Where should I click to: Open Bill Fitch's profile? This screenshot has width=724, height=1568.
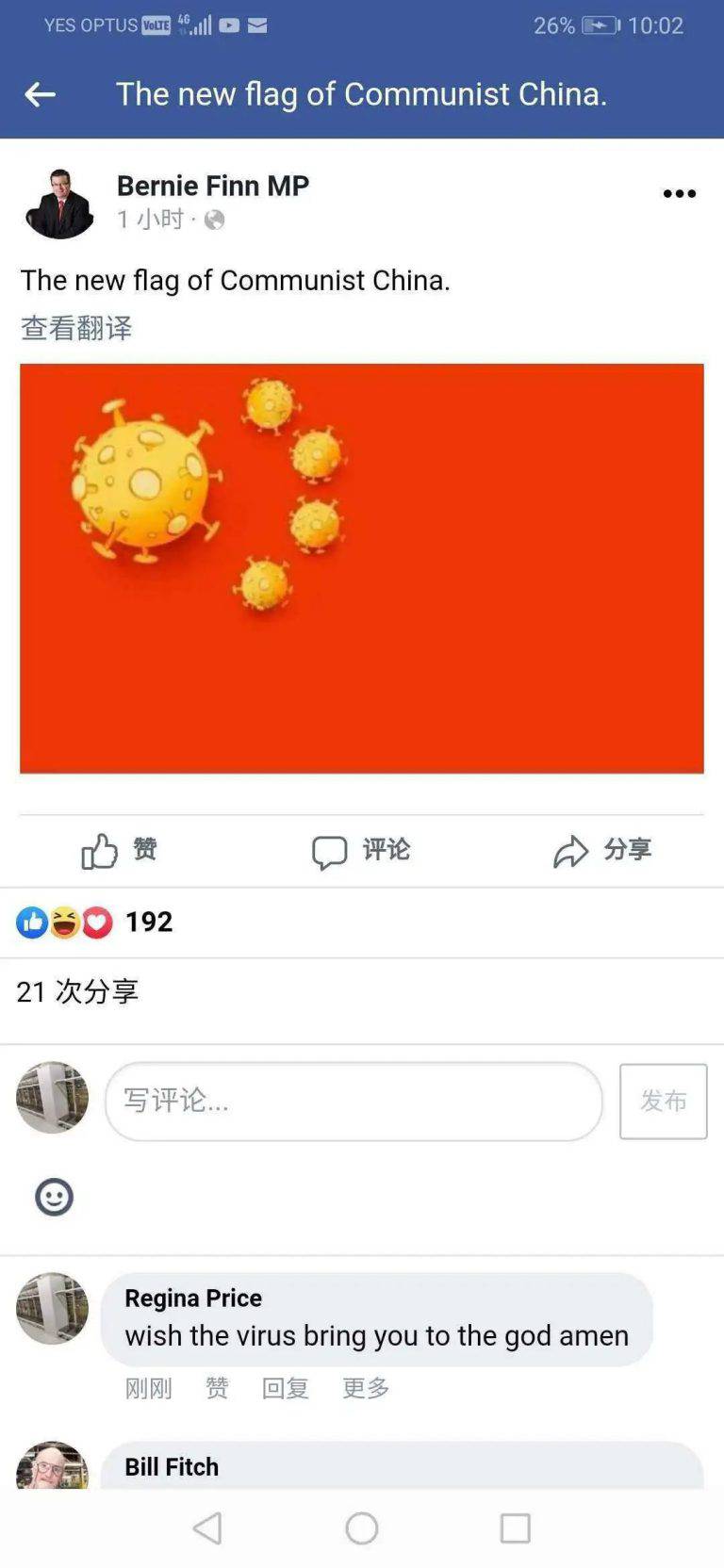(172, 1466)
